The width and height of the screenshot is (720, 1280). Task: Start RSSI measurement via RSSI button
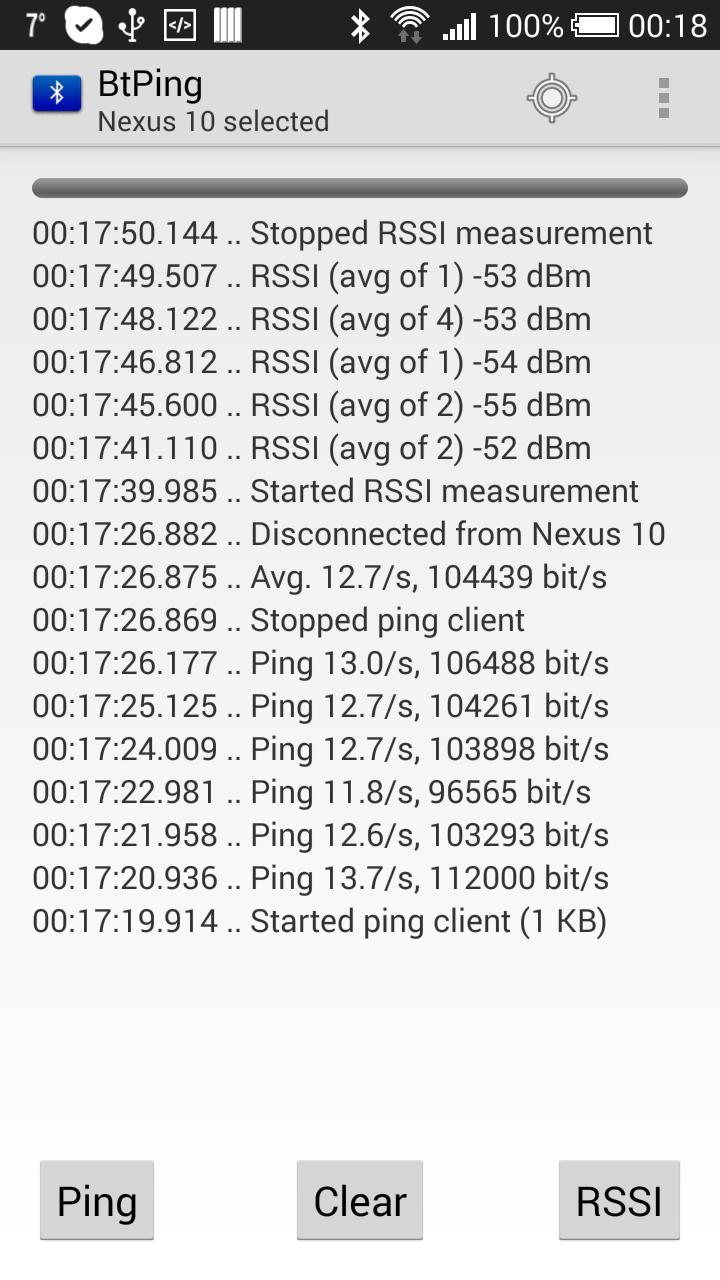[x=619, y=1199]
